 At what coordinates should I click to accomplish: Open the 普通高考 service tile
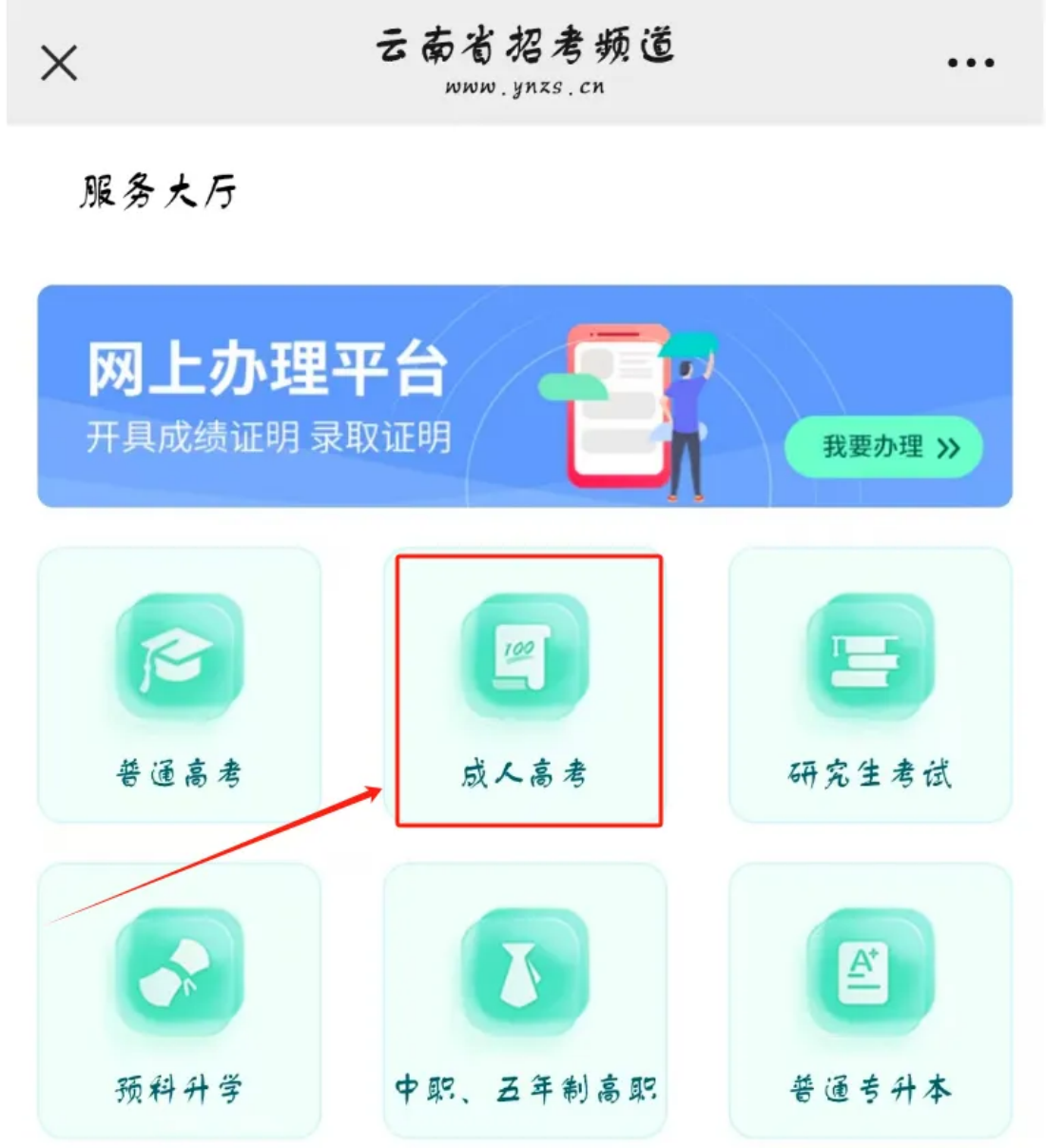179,685
